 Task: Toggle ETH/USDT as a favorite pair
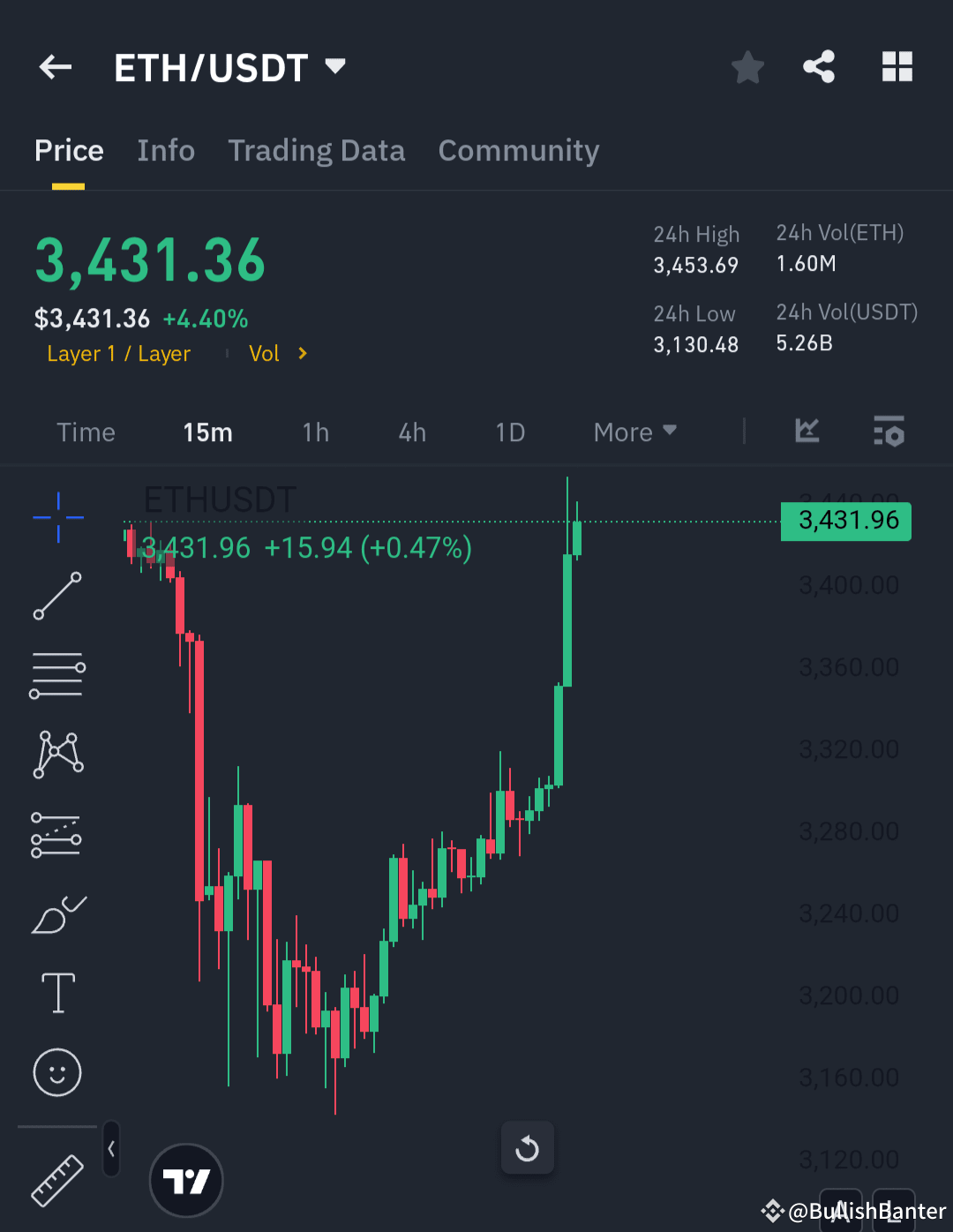pos(747,67)
